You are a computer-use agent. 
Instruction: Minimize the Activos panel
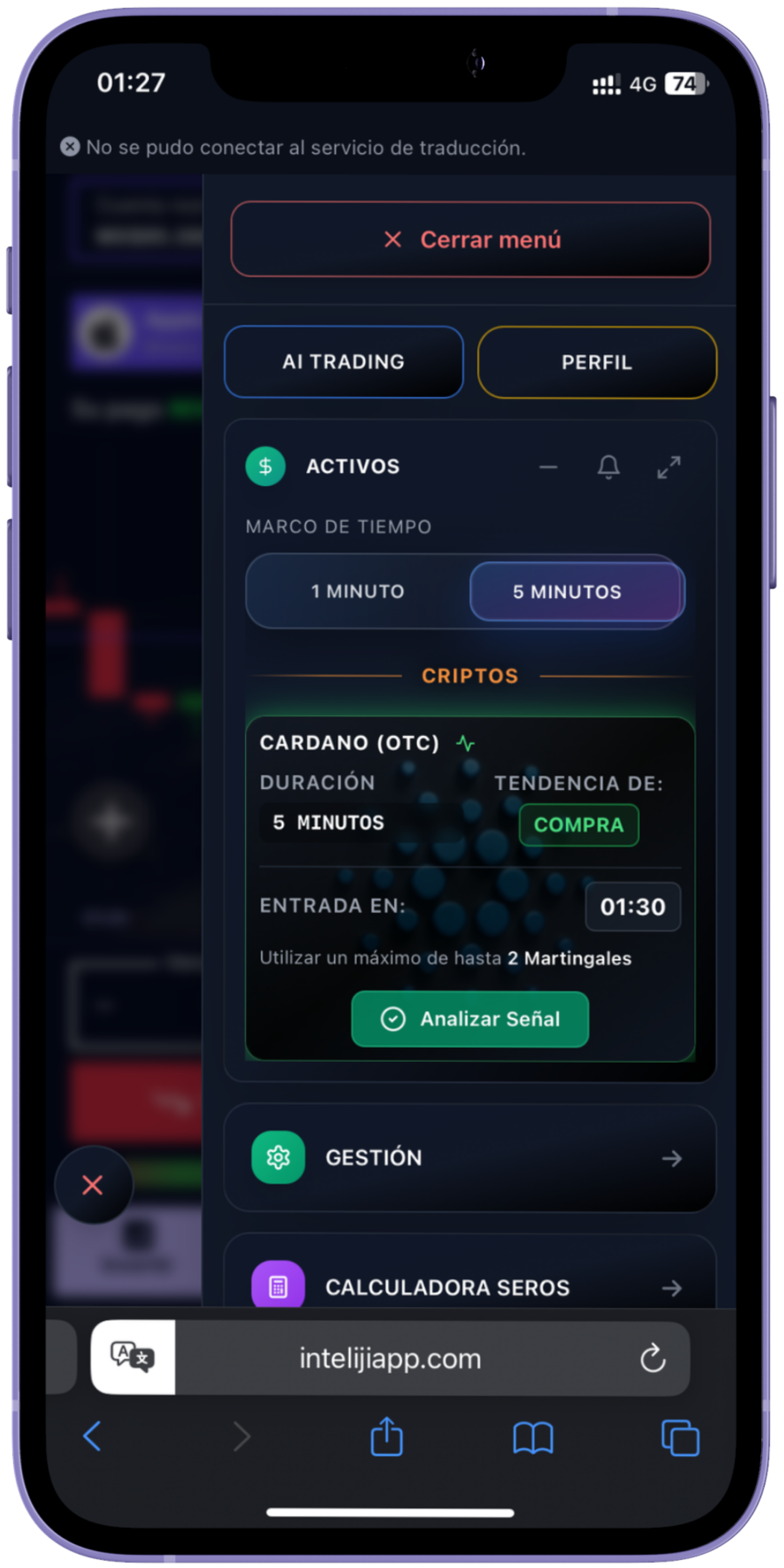pyautogui.click(x=548, y=467)
